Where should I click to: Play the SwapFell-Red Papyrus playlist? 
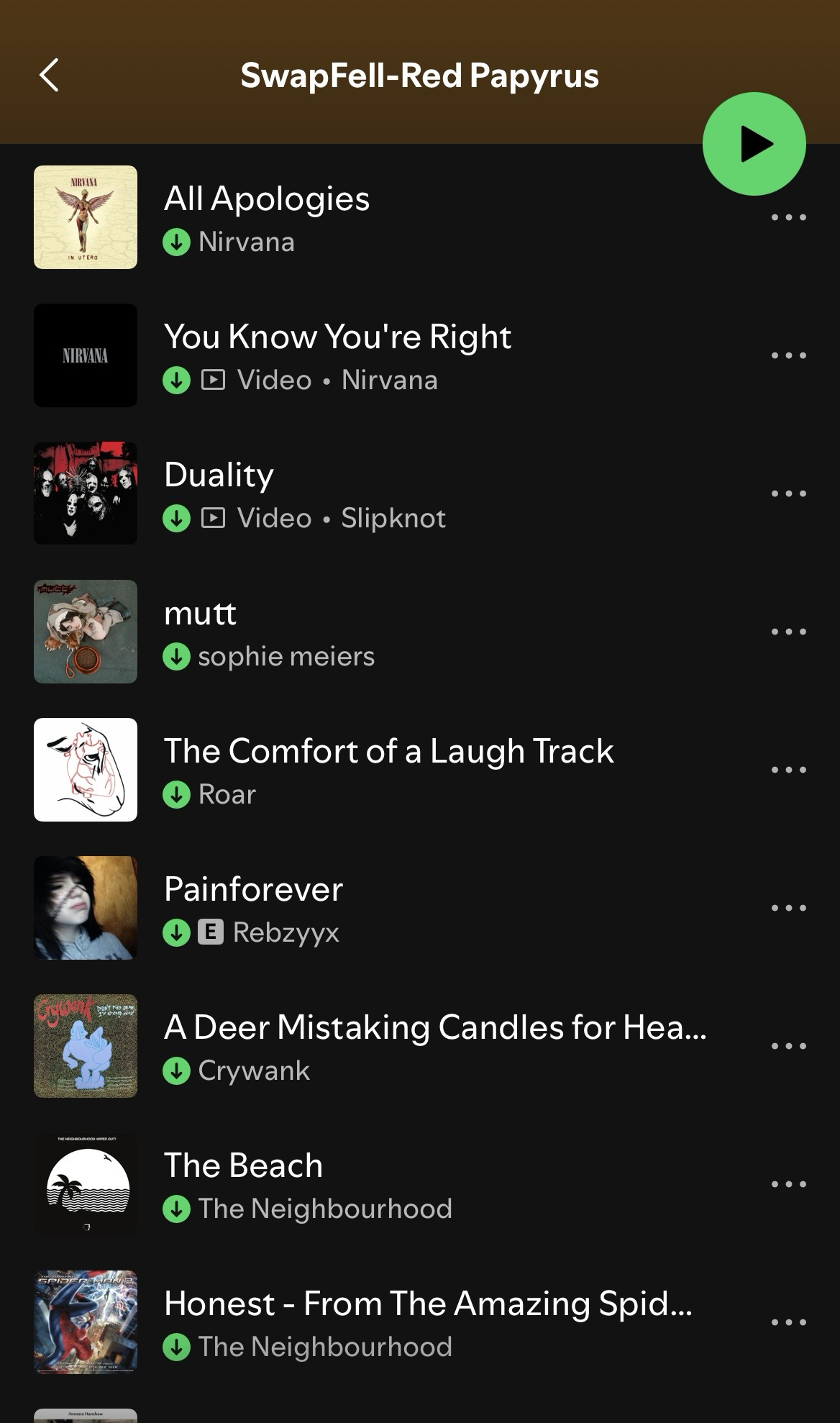tap(754, 144)
